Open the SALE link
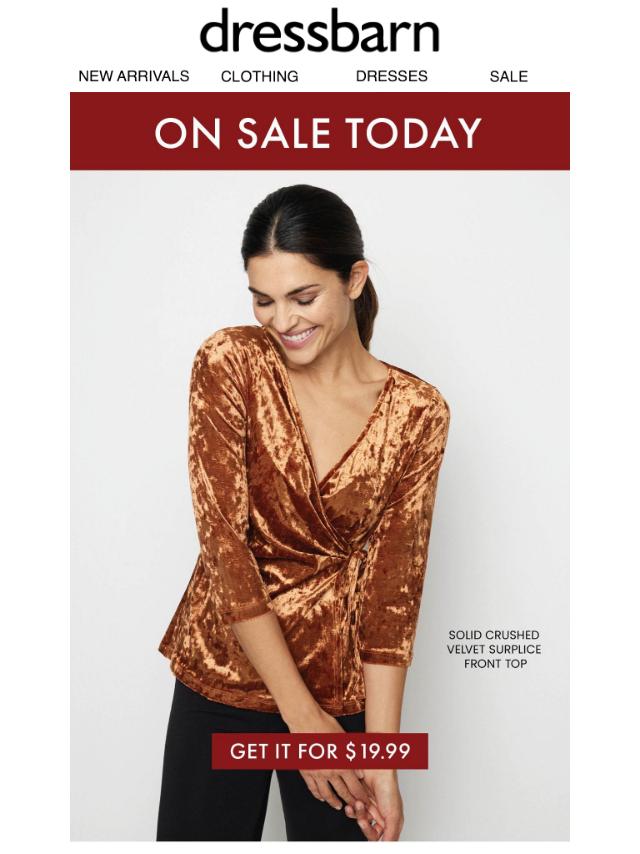 tap(508, 76)
